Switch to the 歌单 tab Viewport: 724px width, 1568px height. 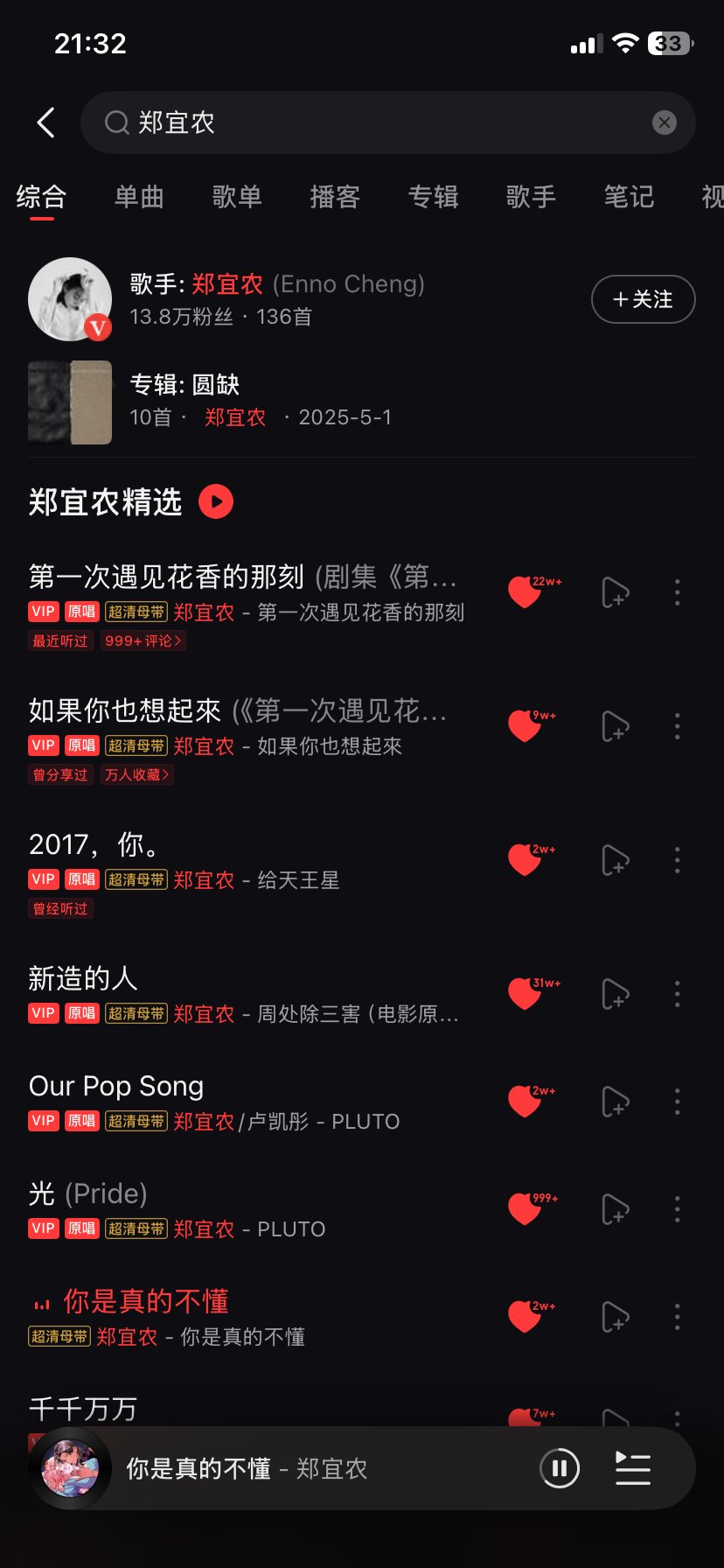point(237,197)
